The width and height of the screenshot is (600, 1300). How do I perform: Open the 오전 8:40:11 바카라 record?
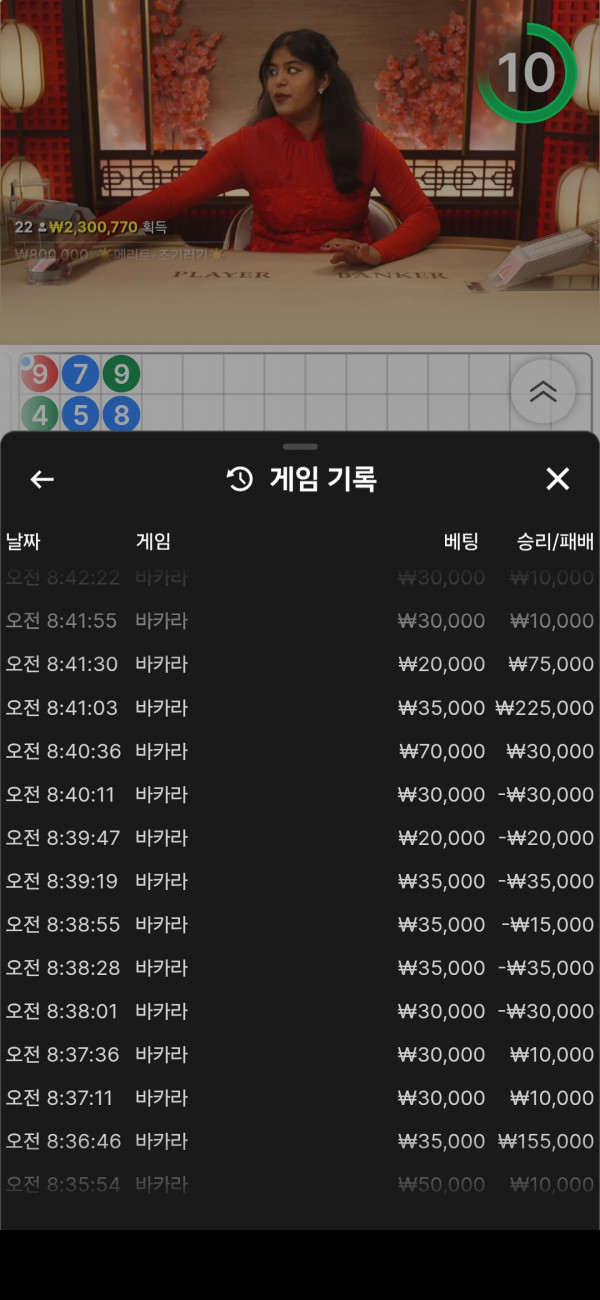click(300, 795)
